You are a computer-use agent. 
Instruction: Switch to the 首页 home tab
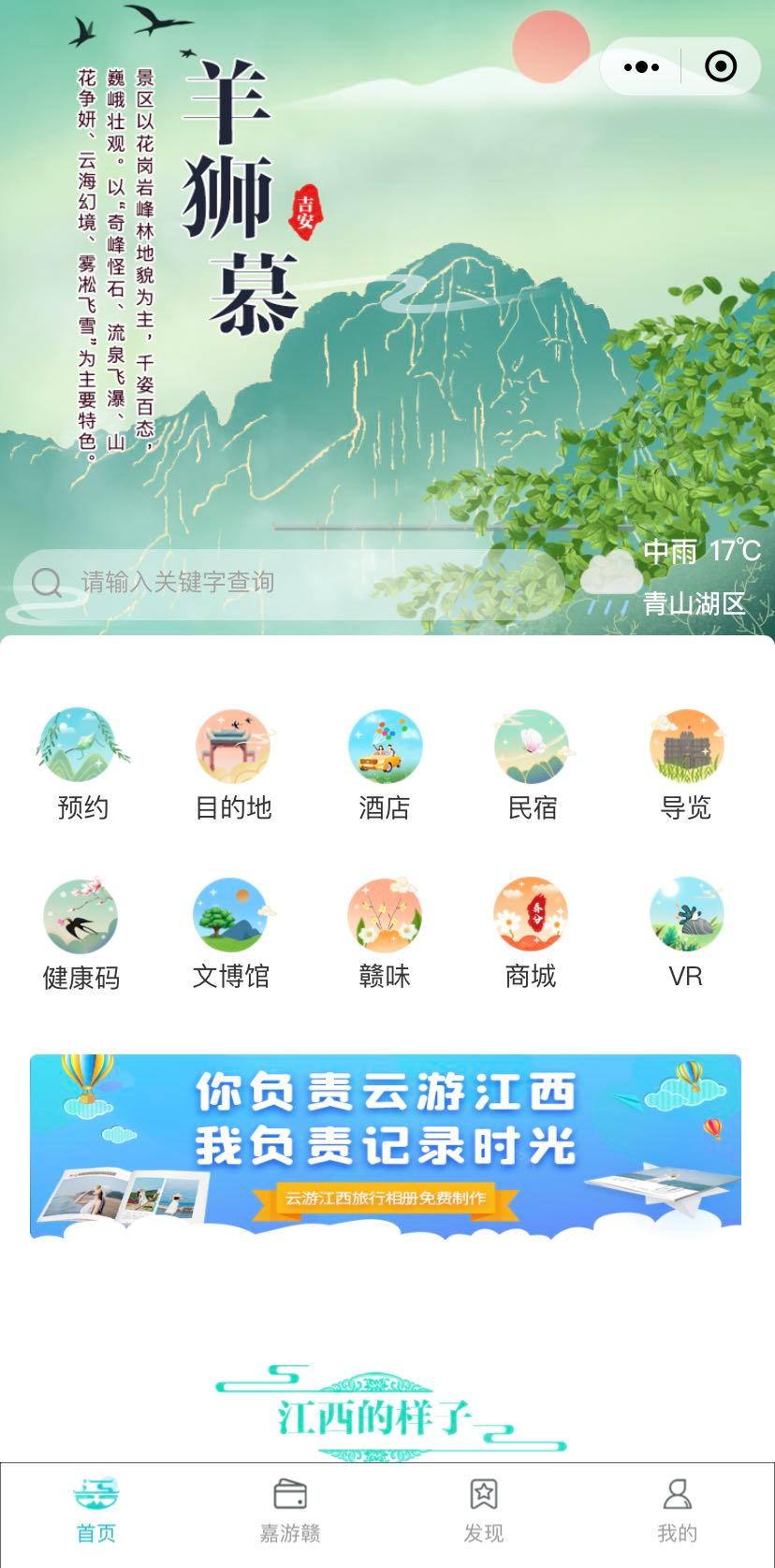tap(96, 1511)
